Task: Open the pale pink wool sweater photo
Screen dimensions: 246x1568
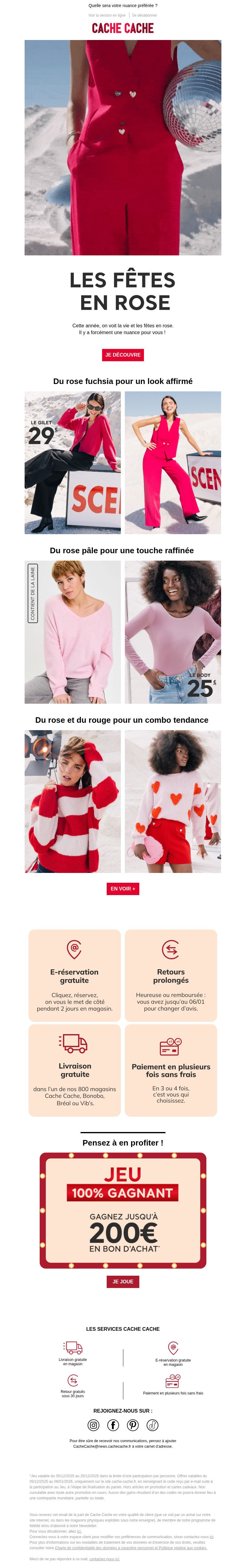Action: coord(73,632)
